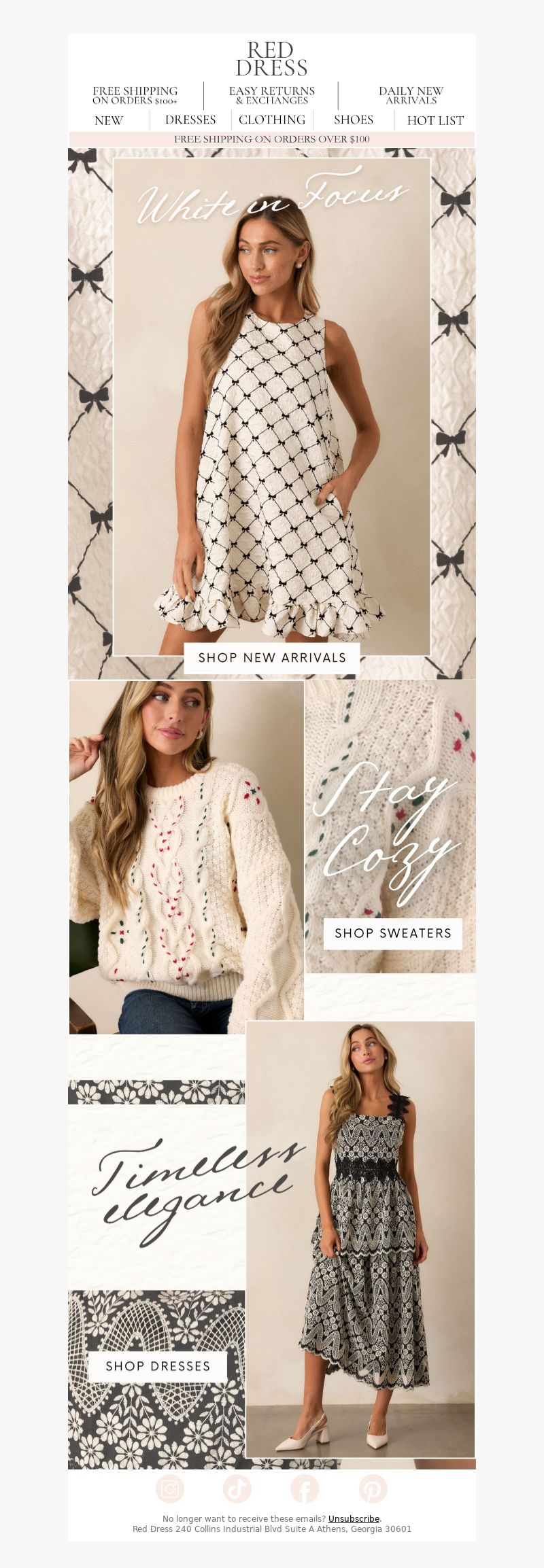Screen dimensions: 544x1568
Task: Browse the SHOES category
Action: 354,120
